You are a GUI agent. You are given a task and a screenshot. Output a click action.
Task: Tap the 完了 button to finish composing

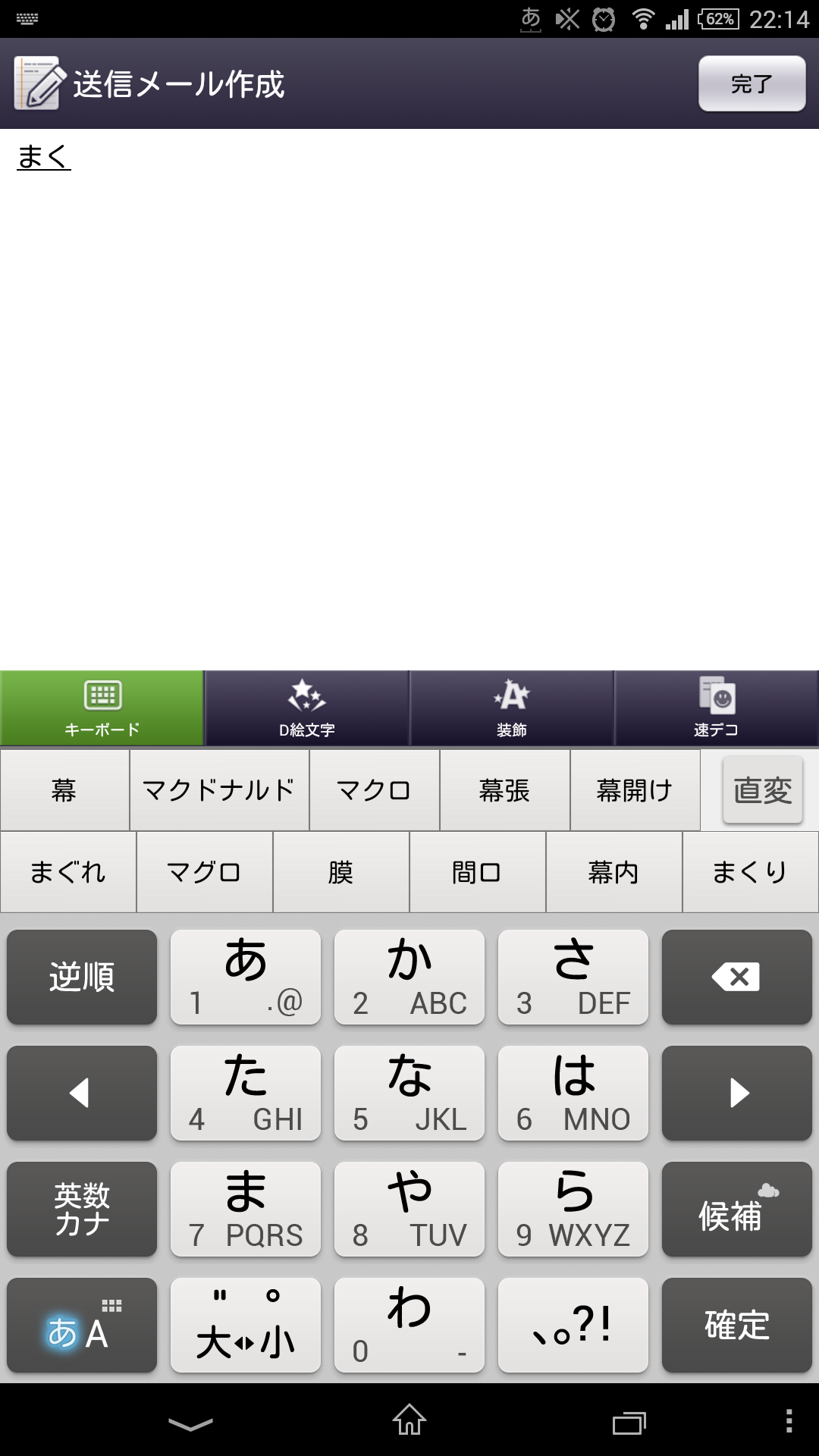752,83
